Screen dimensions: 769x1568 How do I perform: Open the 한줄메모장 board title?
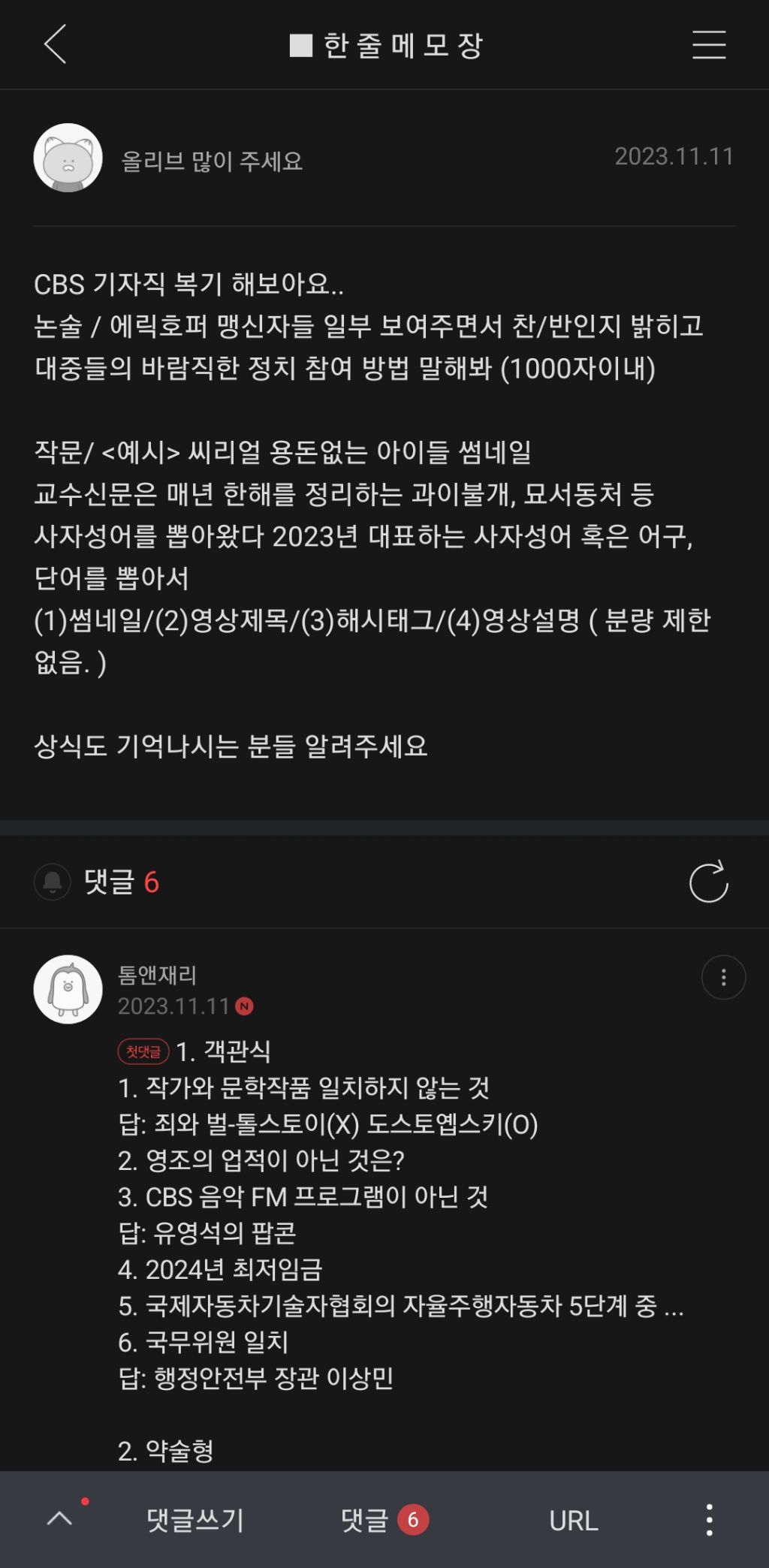click(x=387, y=46)
